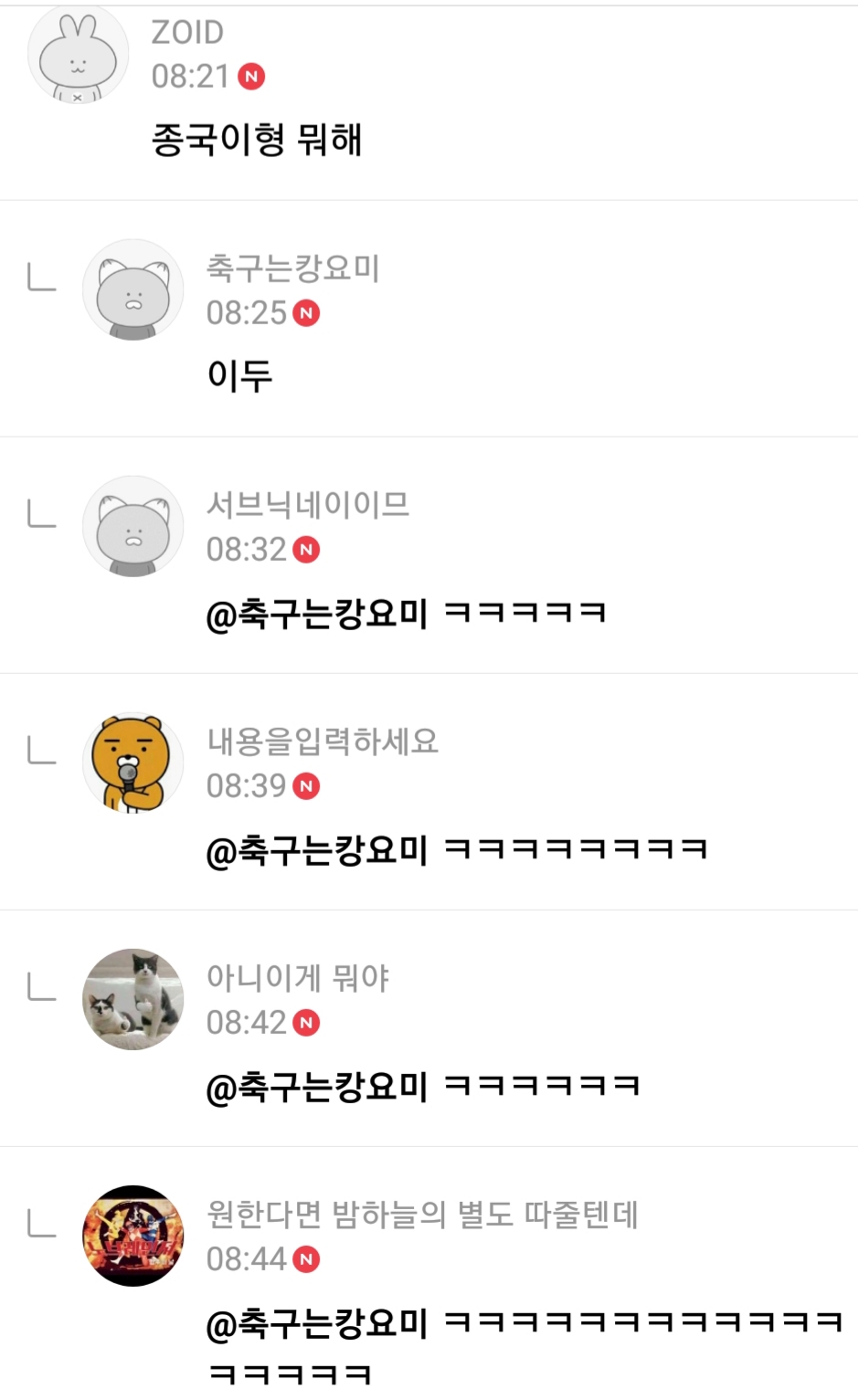Open 내용을입력하세요's Ryan avatar

pos(132,763)
